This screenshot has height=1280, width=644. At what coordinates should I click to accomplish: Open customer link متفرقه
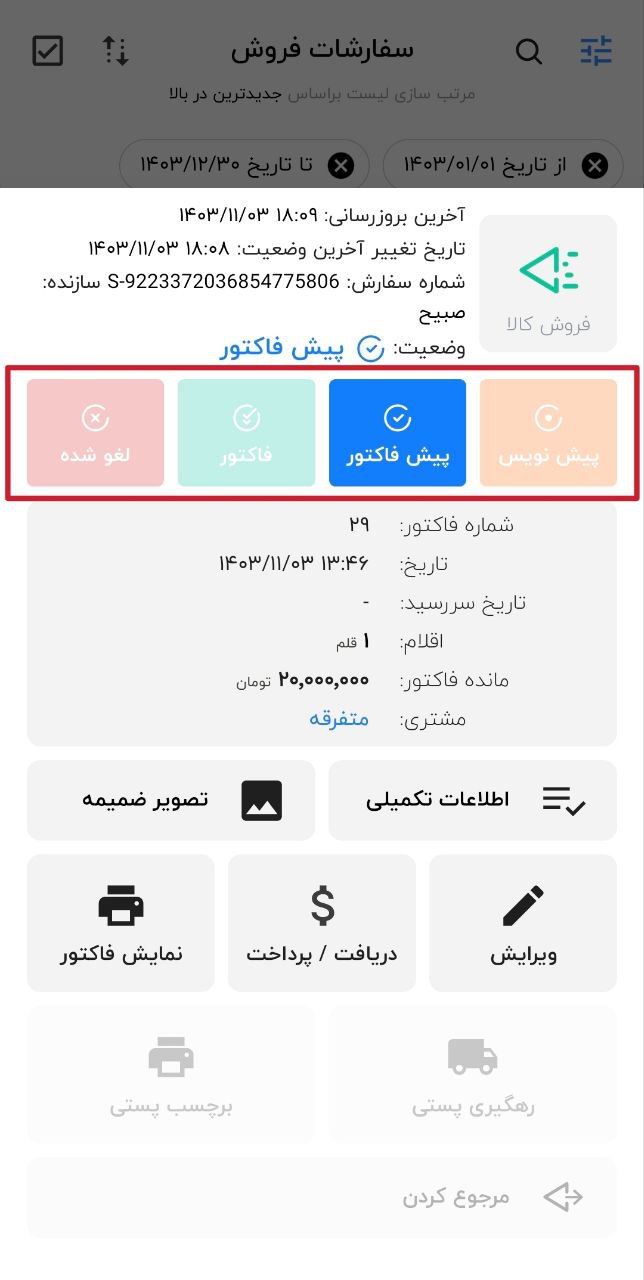[339, 719]
